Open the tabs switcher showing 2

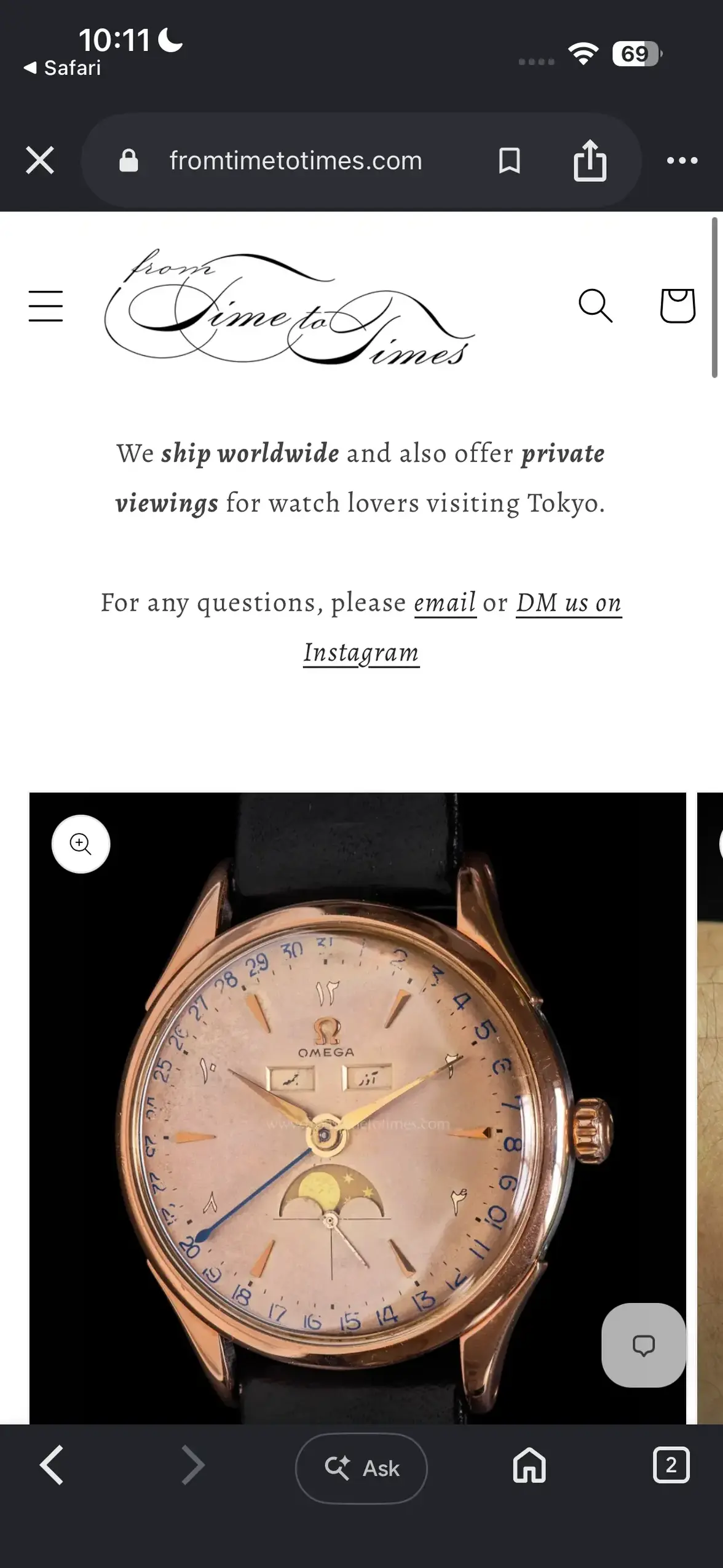pyautogui.click(x=671, y=1465)
